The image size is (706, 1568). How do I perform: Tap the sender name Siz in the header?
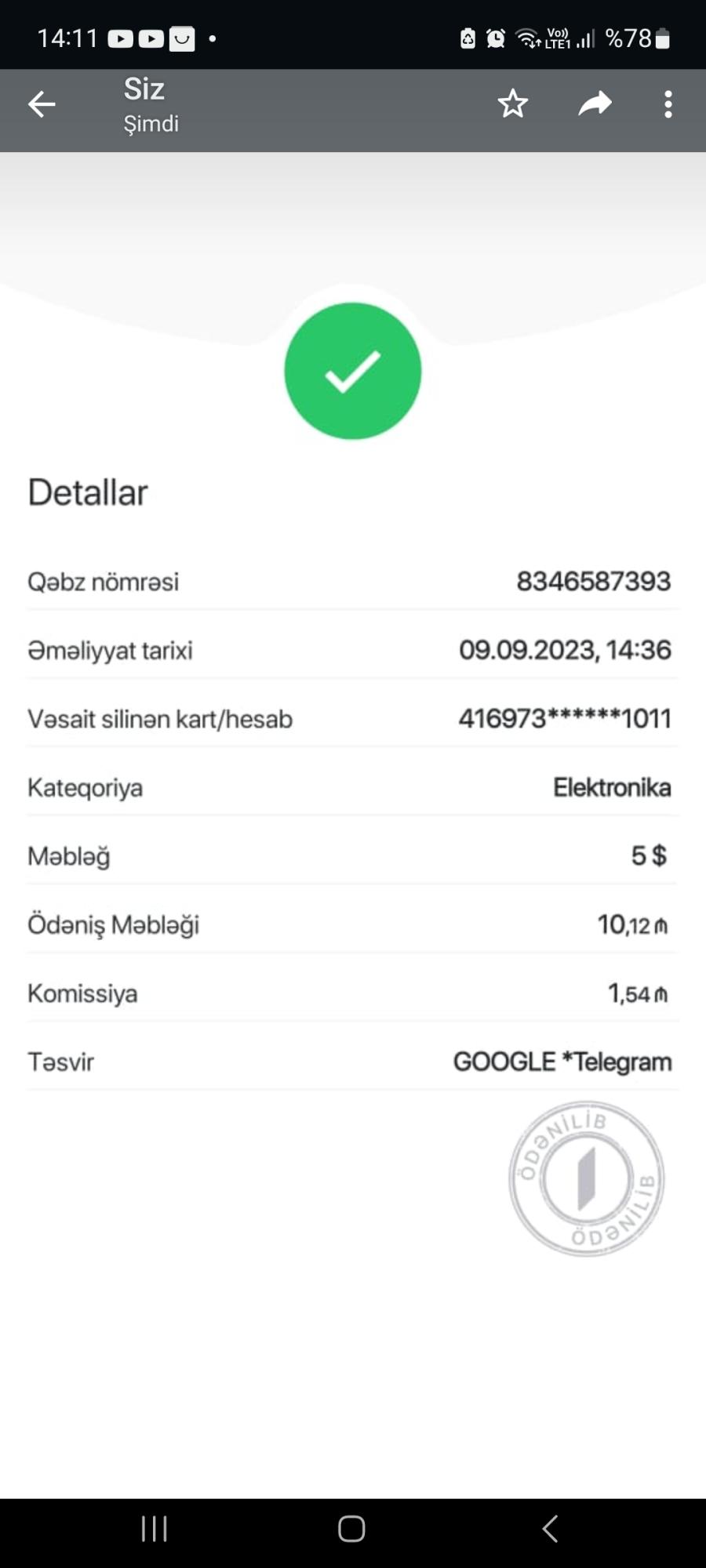(x=146, y=89)
